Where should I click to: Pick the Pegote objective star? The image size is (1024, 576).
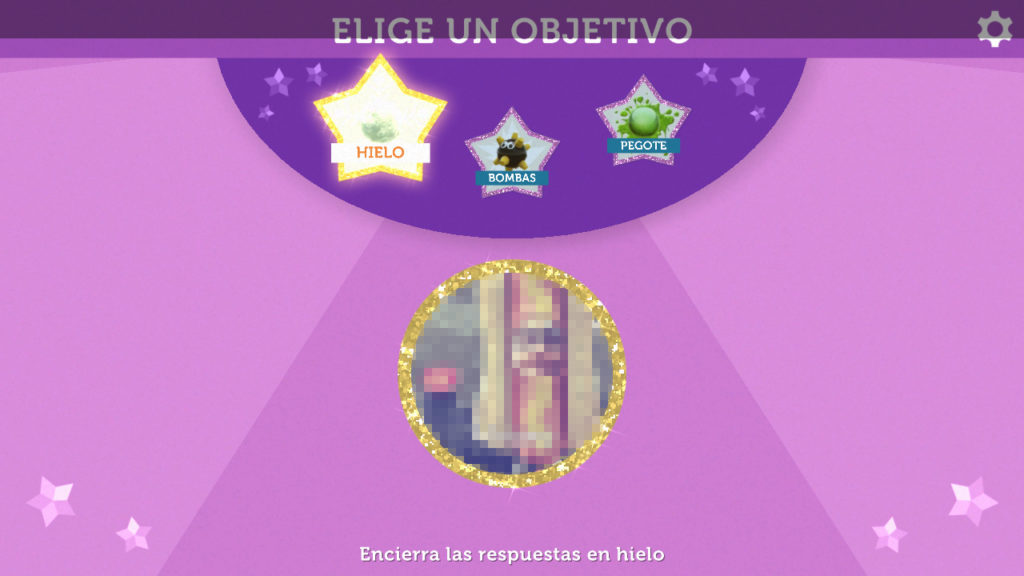pyautogui.click(x=643, y=125)
